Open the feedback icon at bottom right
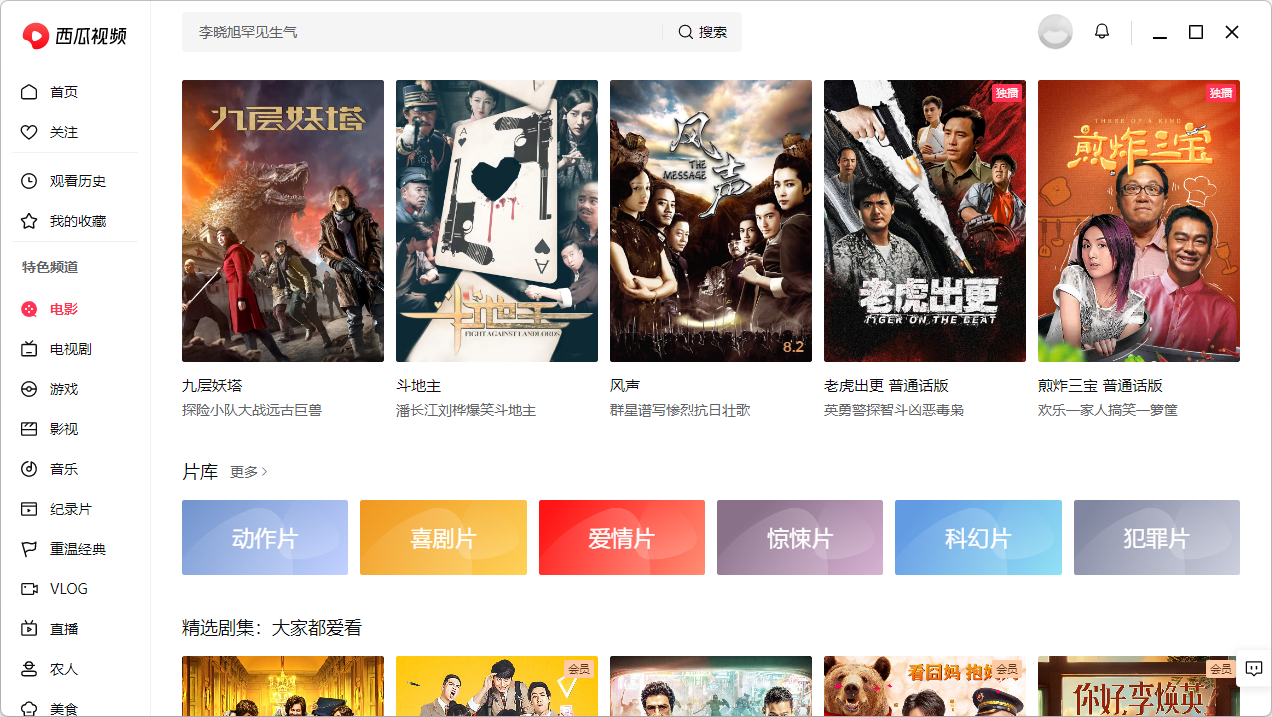Image resolution: width=1272 pixels, height=717 pixels. pos(1254,669)
